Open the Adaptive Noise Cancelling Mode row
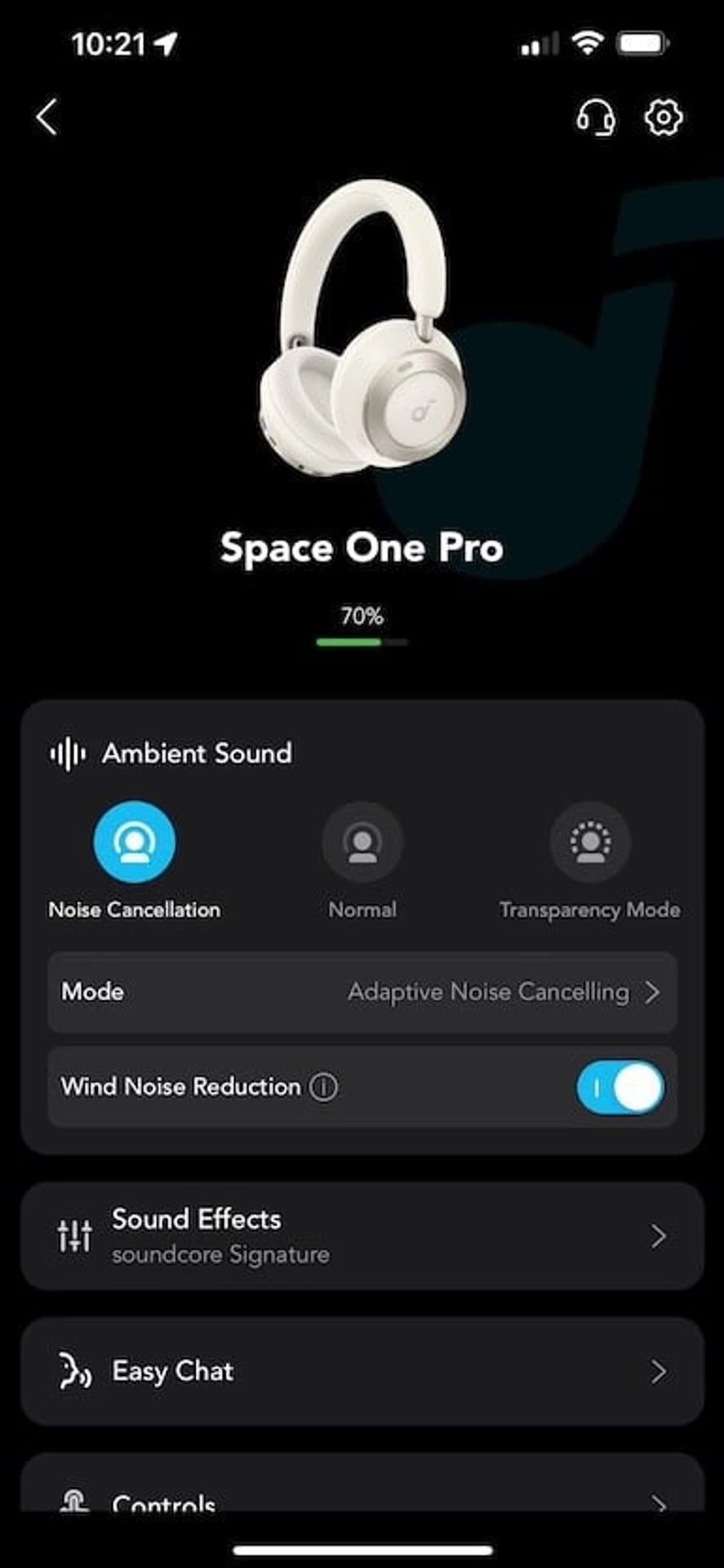Viewport: 724px width, 1568px height. pos(362,992)
